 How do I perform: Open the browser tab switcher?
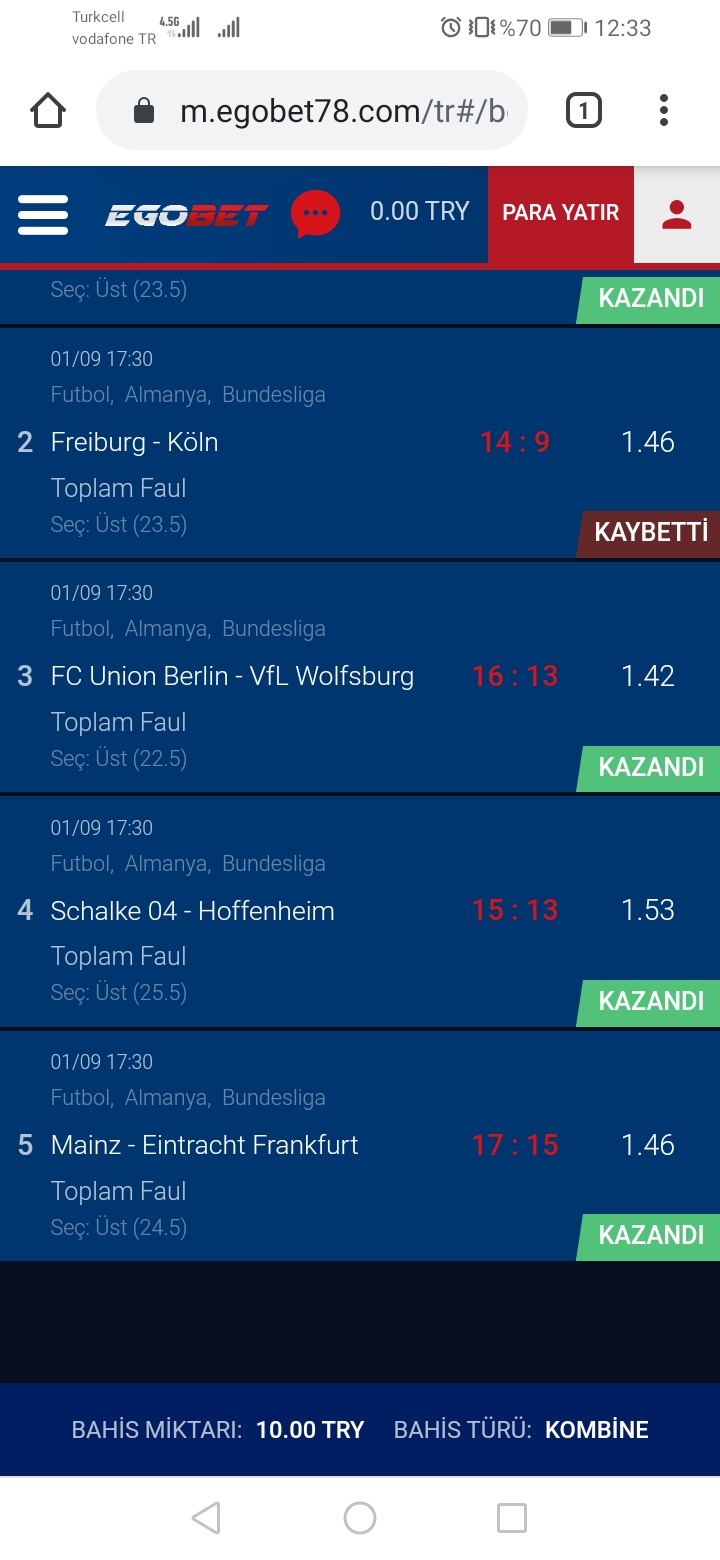584,110
